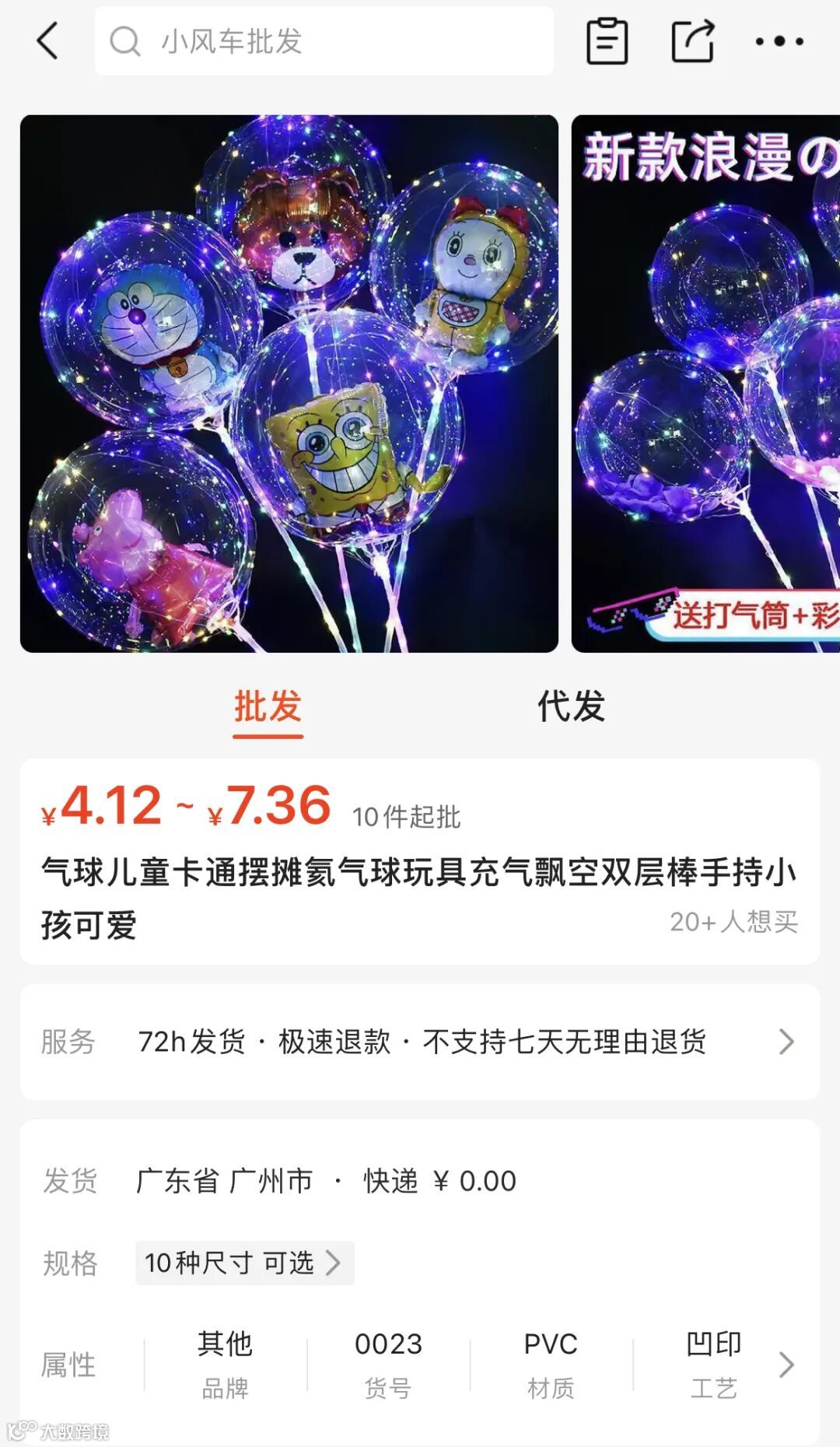Open the three-dot overflow menu
Image resolution: width=840 pixels, height=1447 pixels.
(x=779, y=41)
